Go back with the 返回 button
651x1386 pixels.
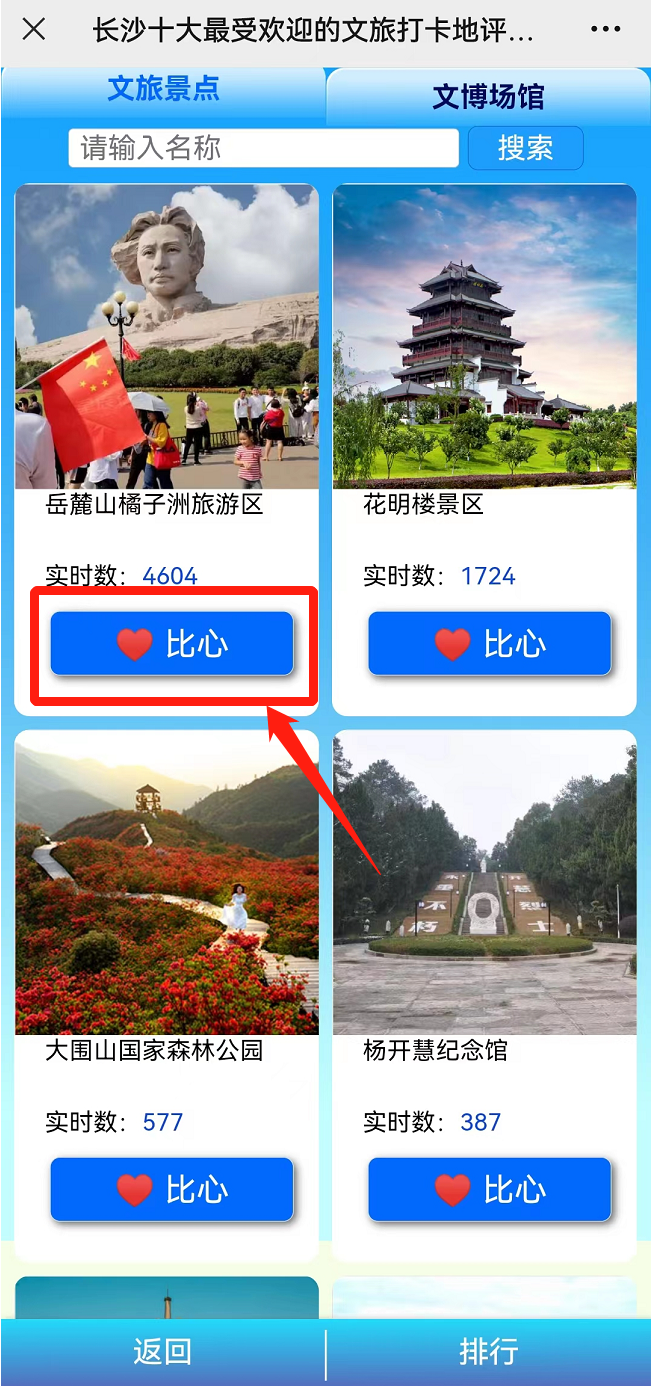[x=162, y=1352]
